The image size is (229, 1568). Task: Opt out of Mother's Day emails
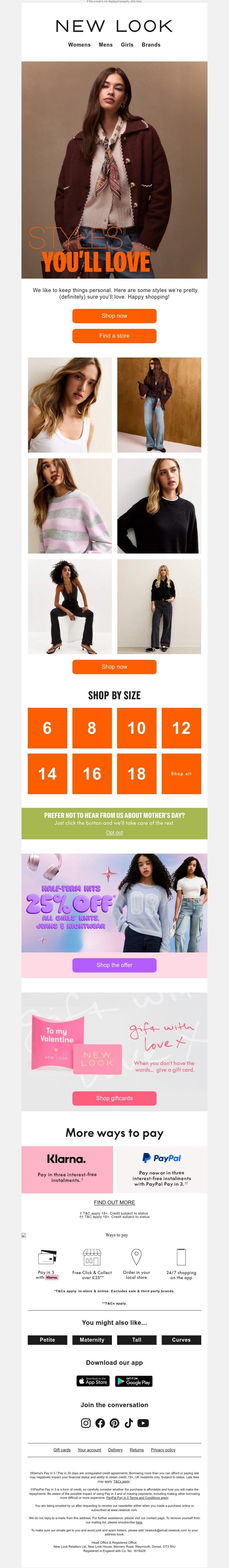point(114,832)
